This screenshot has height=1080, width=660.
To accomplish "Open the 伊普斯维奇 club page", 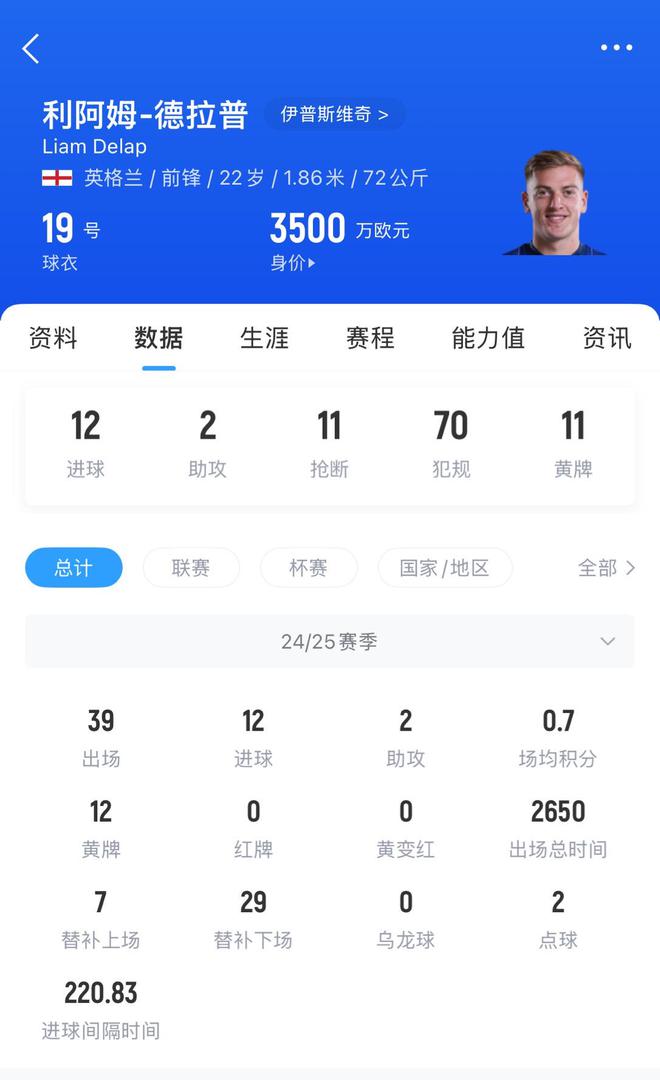I will (x=335, y=114).
